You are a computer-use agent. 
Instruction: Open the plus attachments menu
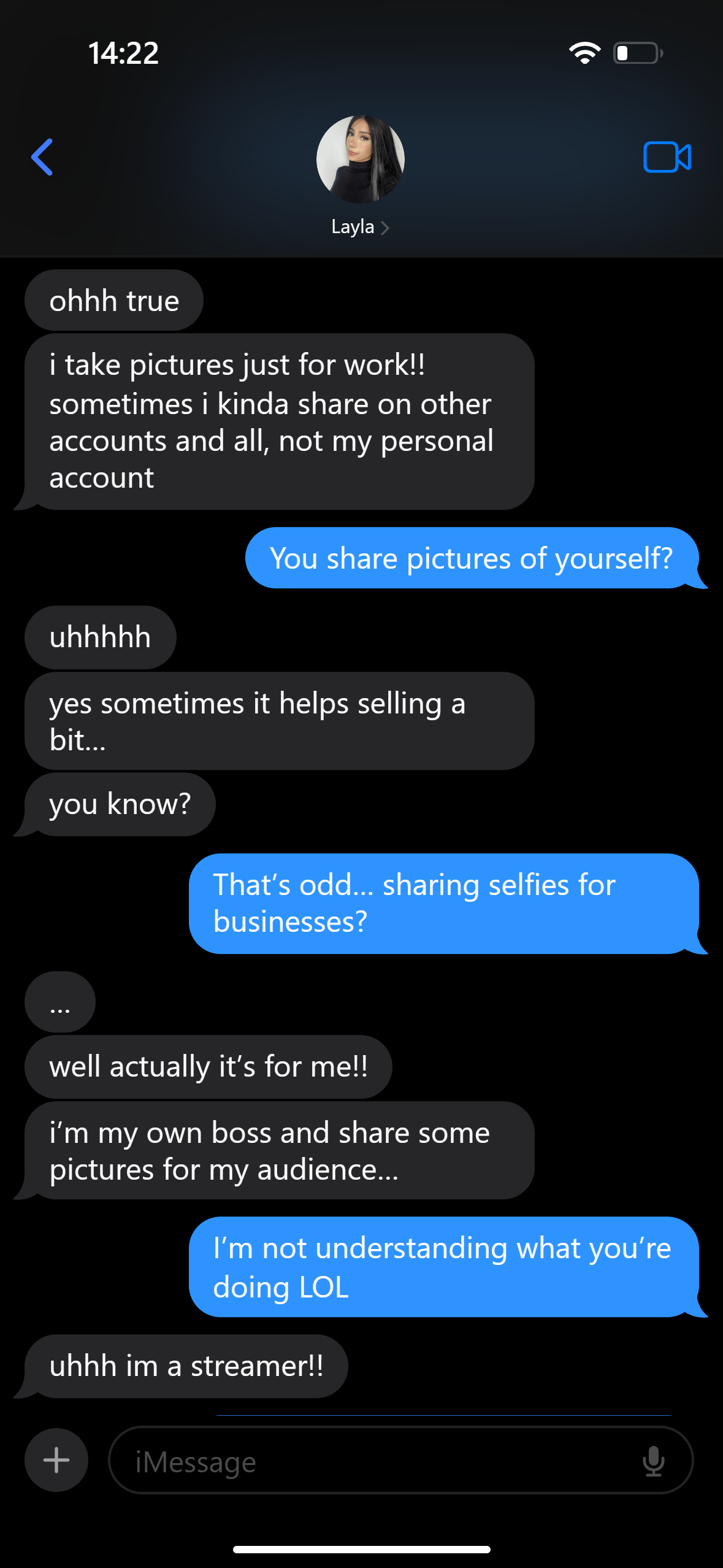point(56,1460)
